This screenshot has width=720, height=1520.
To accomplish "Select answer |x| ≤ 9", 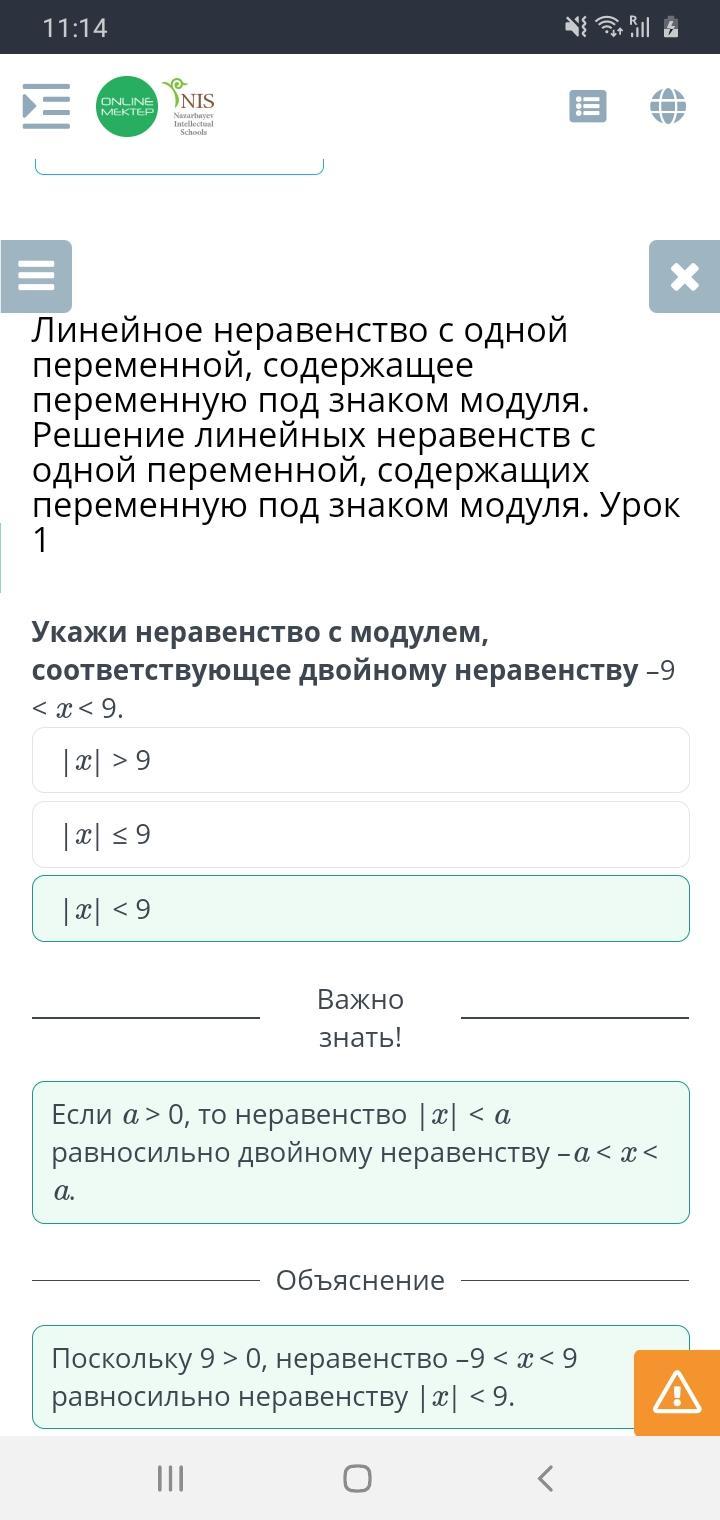I will coord(360,835).
